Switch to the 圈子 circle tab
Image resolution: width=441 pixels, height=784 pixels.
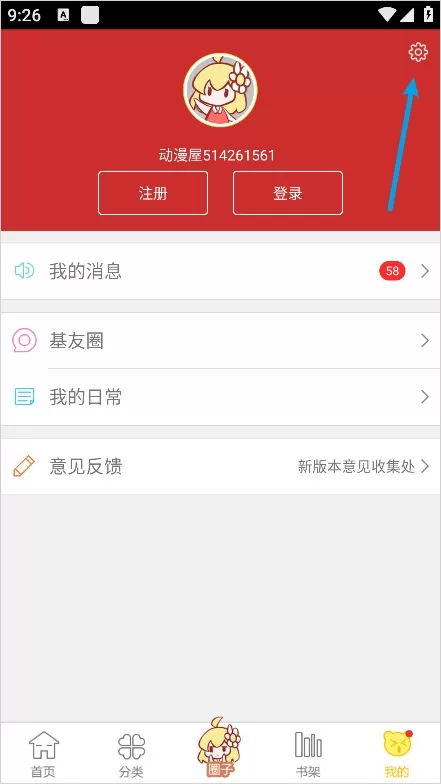(220, 749)
